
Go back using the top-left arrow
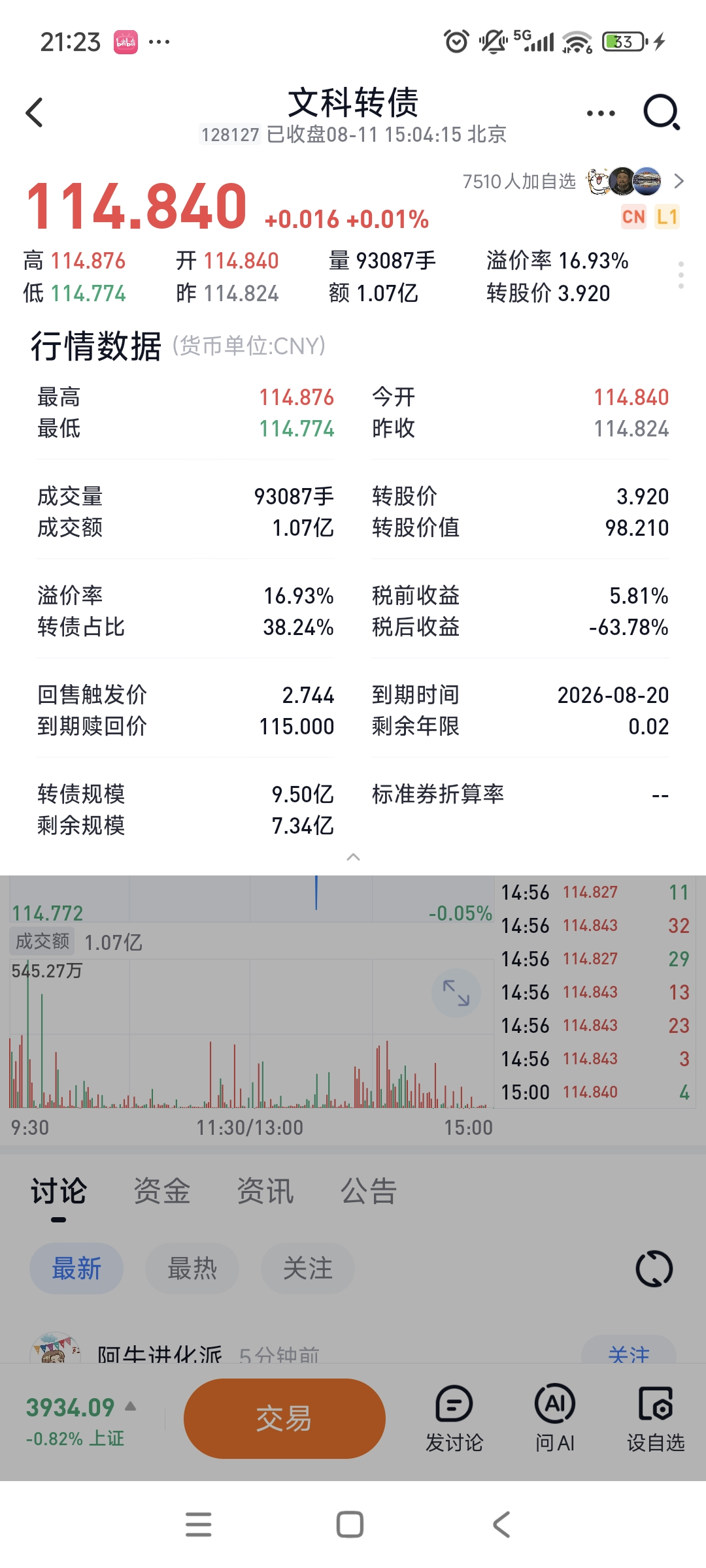pyautogui.click(x=34, y=112)
